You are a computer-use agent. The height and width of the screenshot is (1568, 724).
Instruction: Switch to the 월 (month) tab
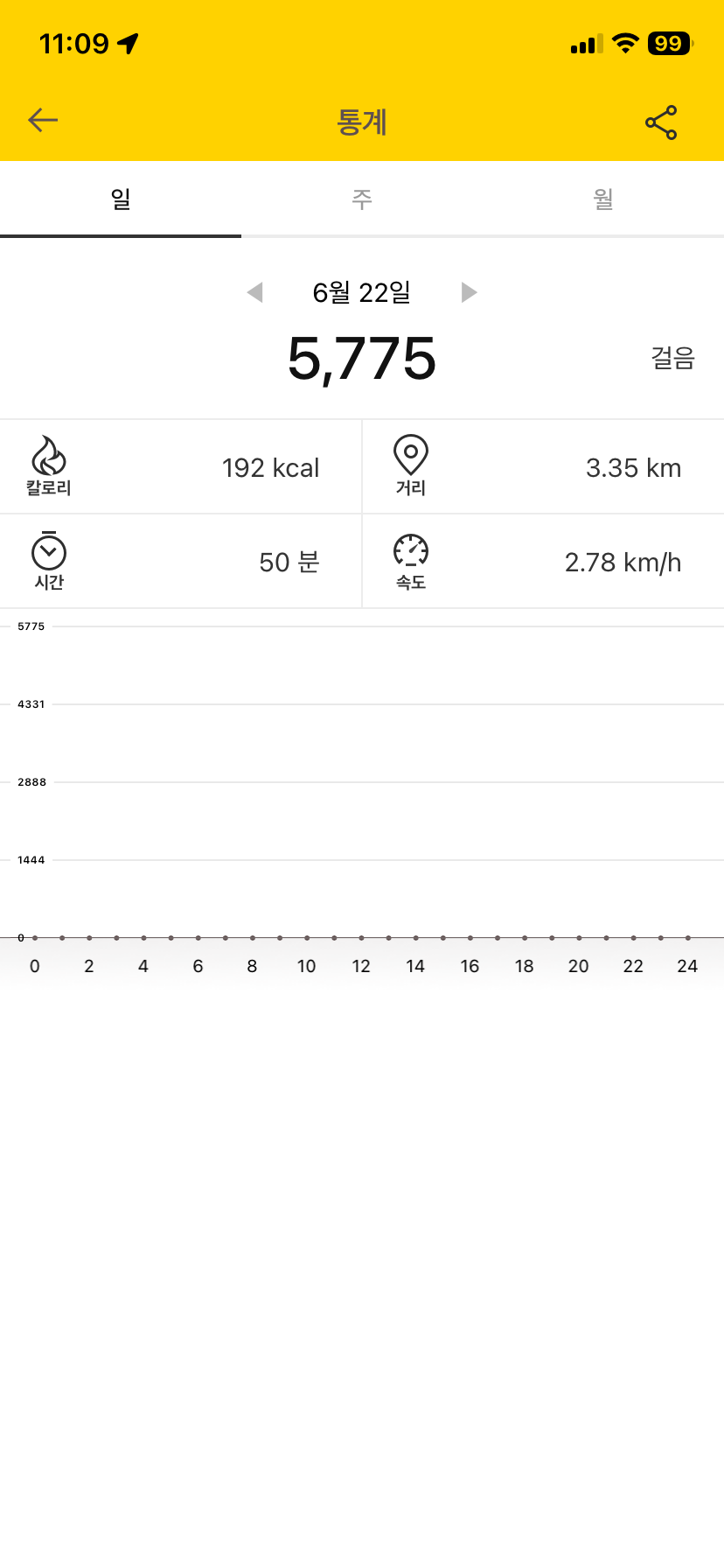pyautogui.click(x=603, y=199)
